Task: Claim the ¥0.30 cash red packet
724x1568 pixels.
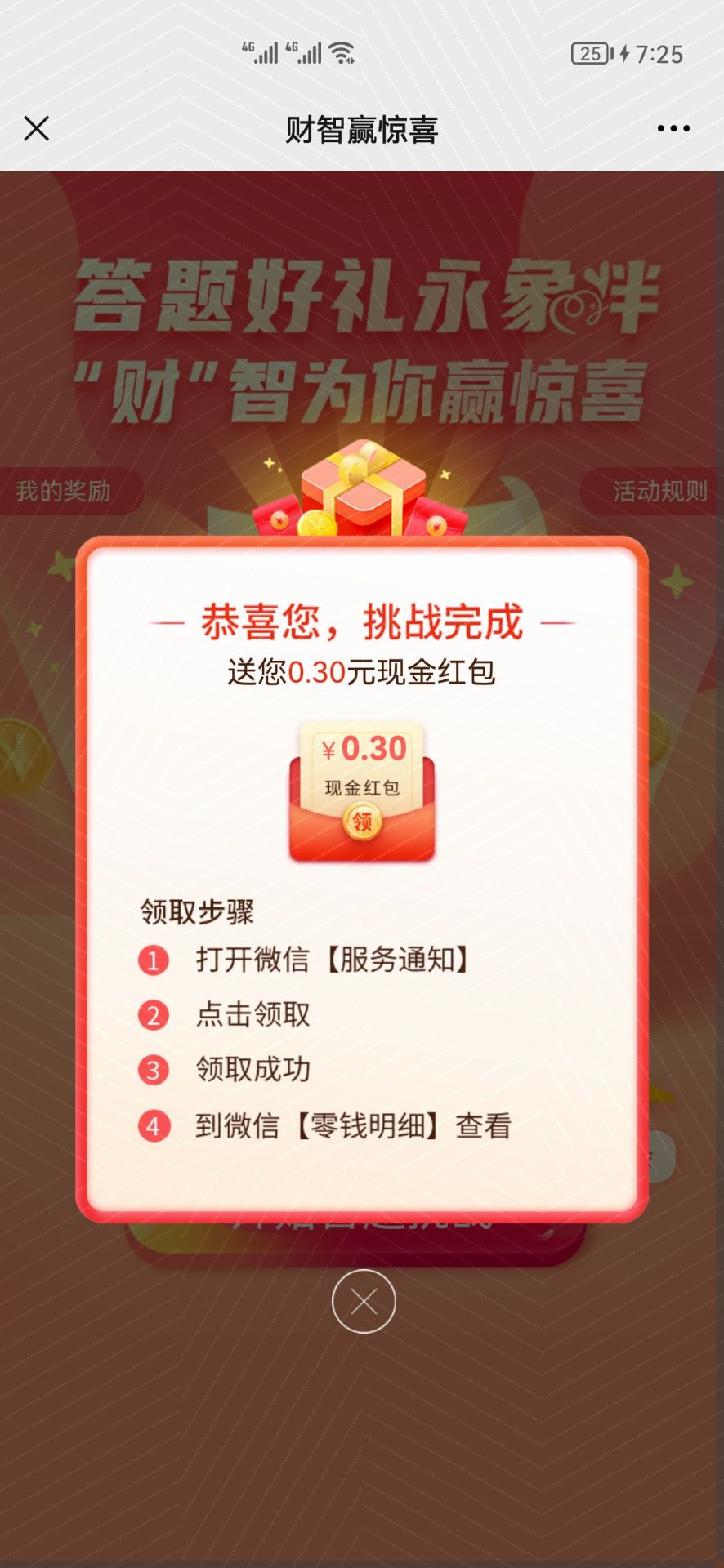Action: click(x=362, y=820)
